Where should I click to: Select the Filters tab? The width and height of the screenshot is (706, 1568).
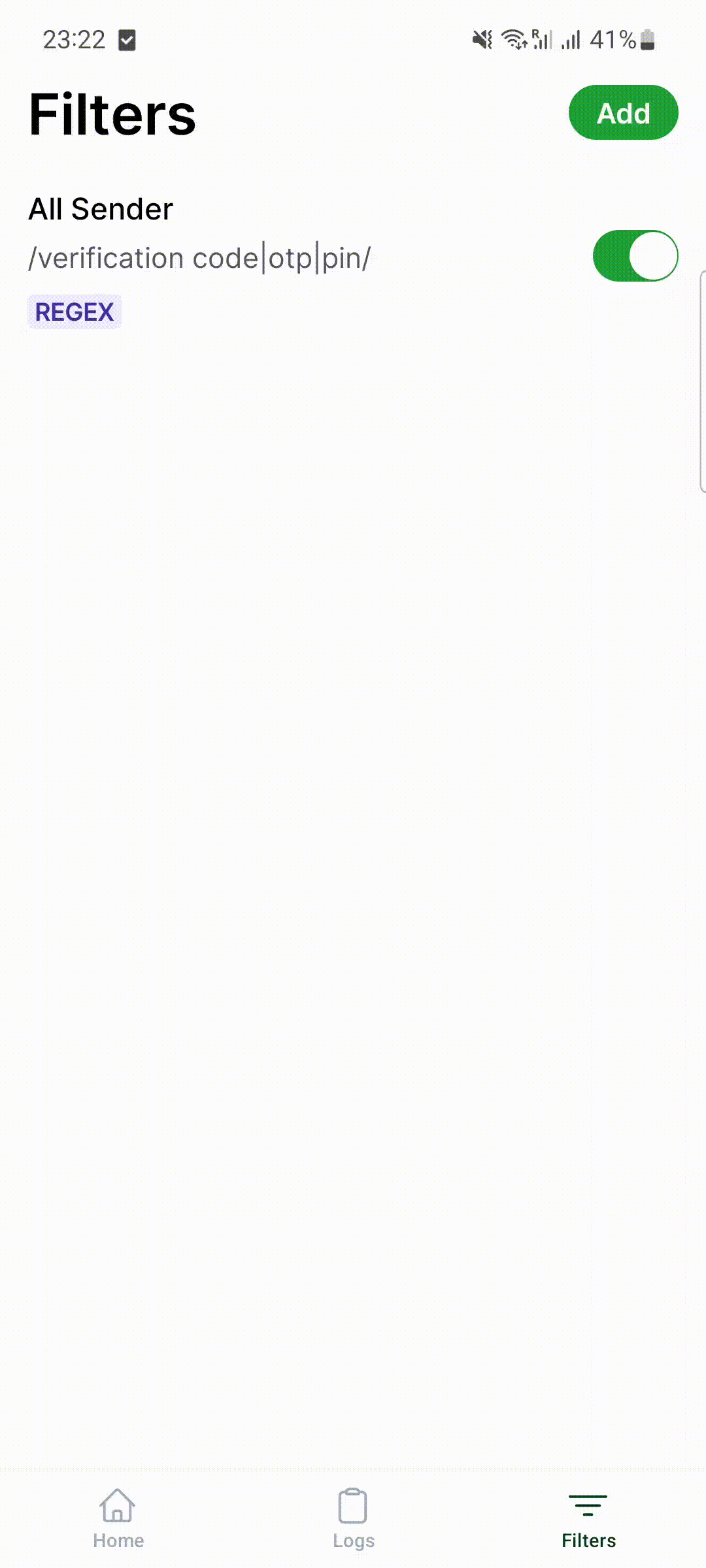[x=588, y=1518]
